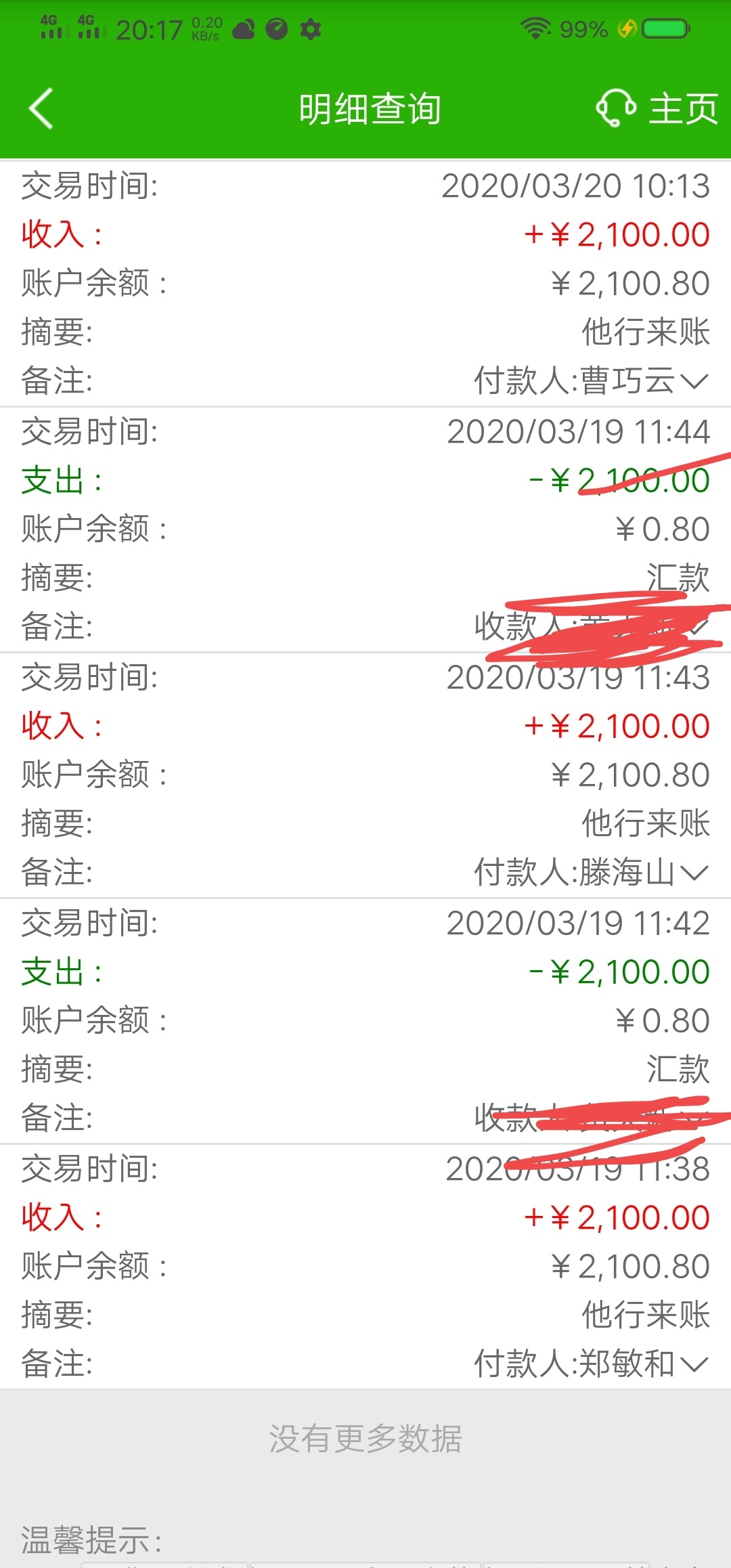Open the customer service headset icon

point(616,108)
